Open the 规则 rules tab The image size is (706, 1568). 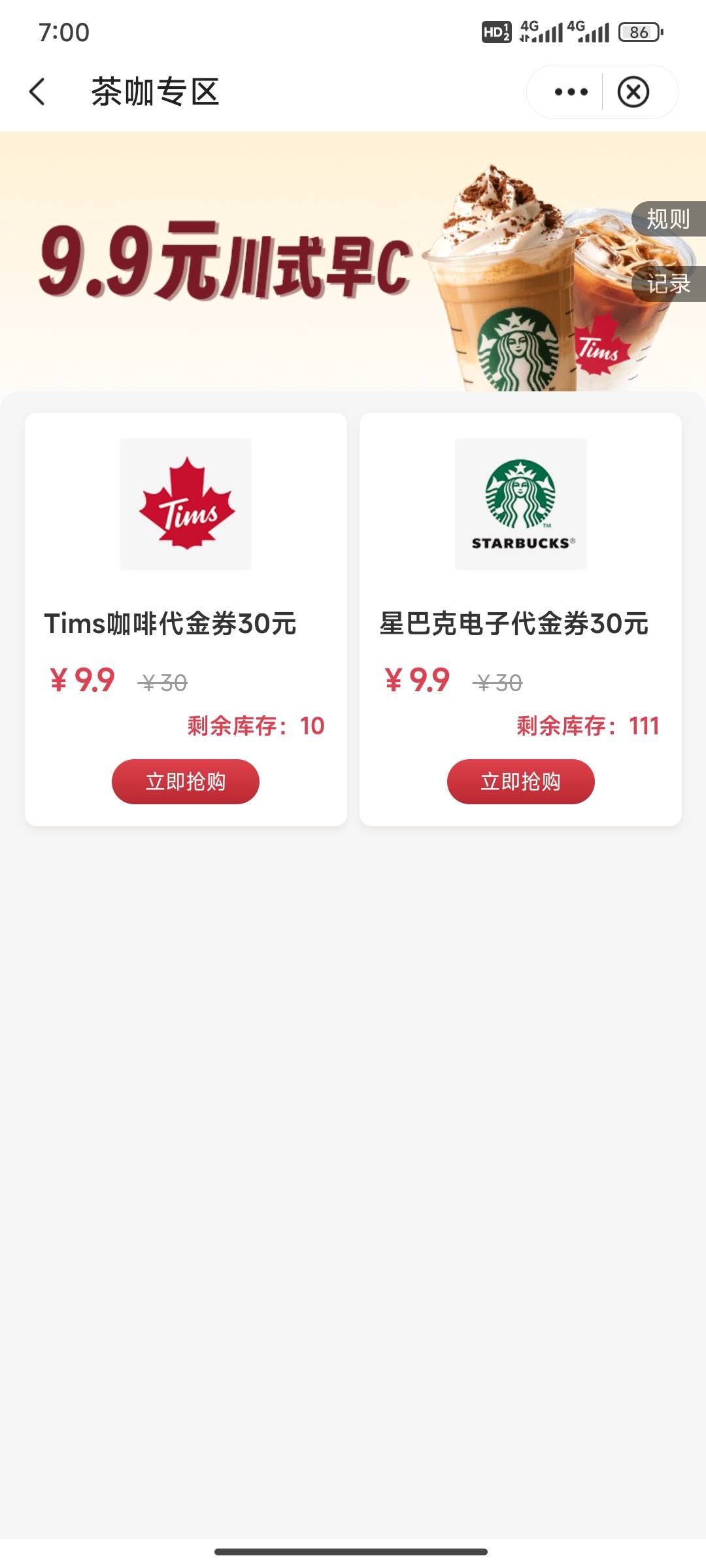tap(669, 219)
